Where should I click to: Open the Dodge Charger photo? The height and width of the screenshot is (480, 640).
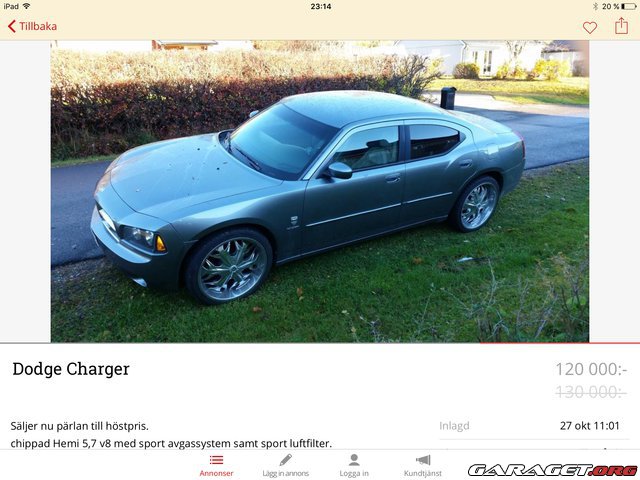click(320, 191)
